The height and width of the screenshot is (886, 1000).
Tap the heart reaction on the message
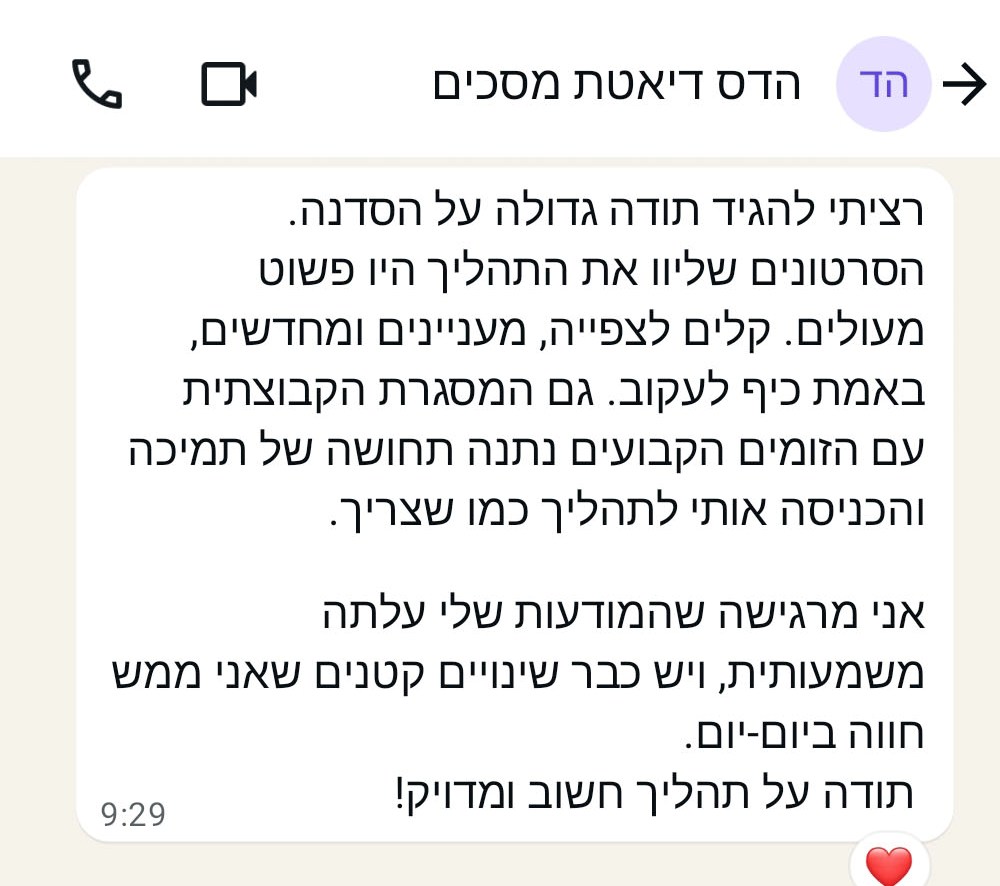(890, 864)
